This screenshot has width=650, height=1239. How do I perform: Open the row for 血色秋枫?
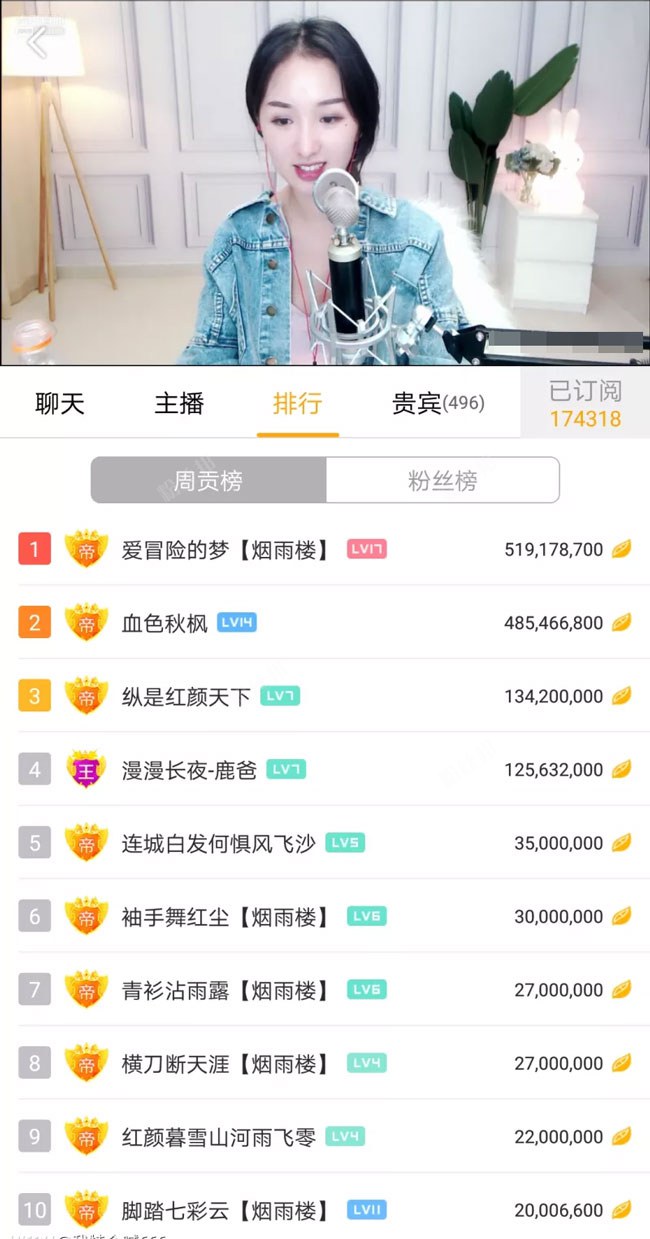coord(325,623)
